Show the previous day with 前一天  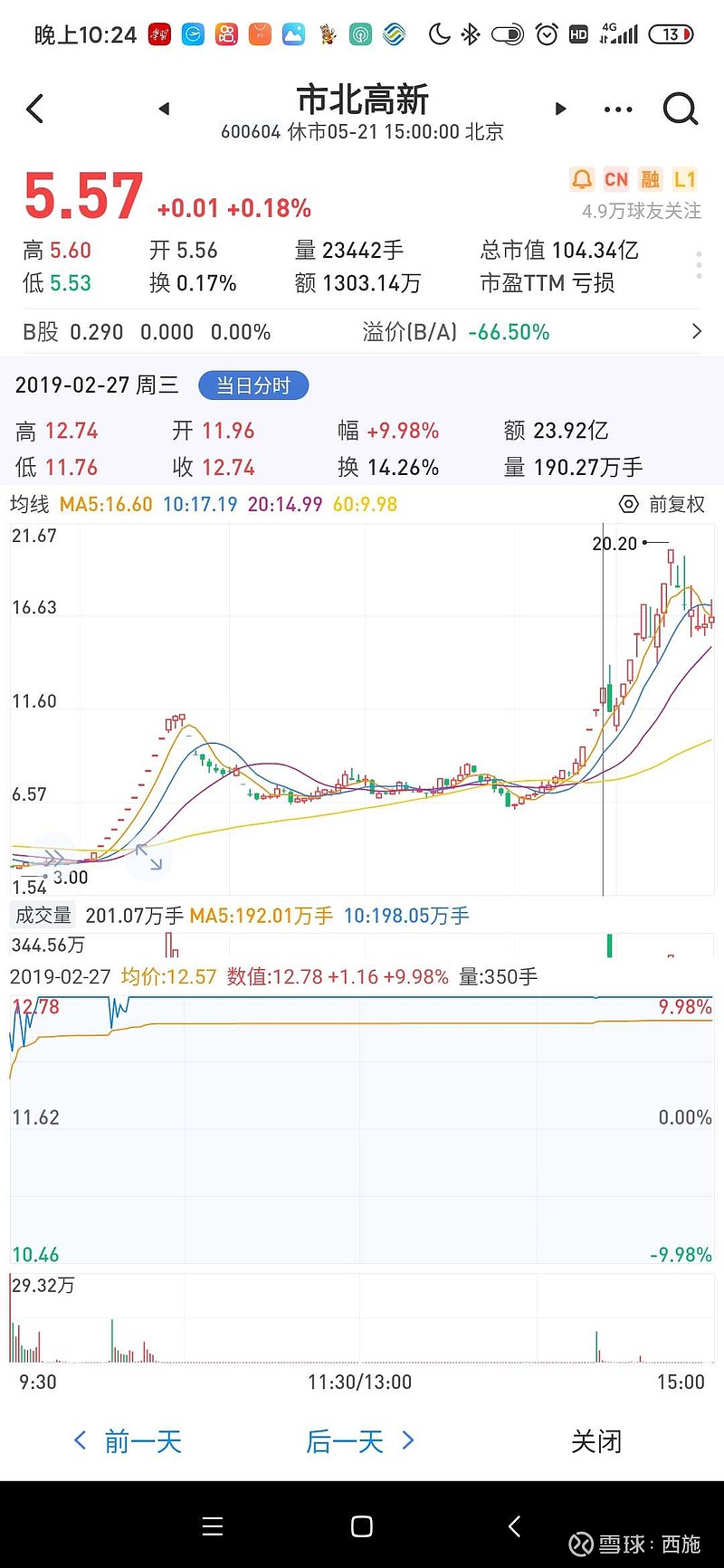tap(128, 1440)
